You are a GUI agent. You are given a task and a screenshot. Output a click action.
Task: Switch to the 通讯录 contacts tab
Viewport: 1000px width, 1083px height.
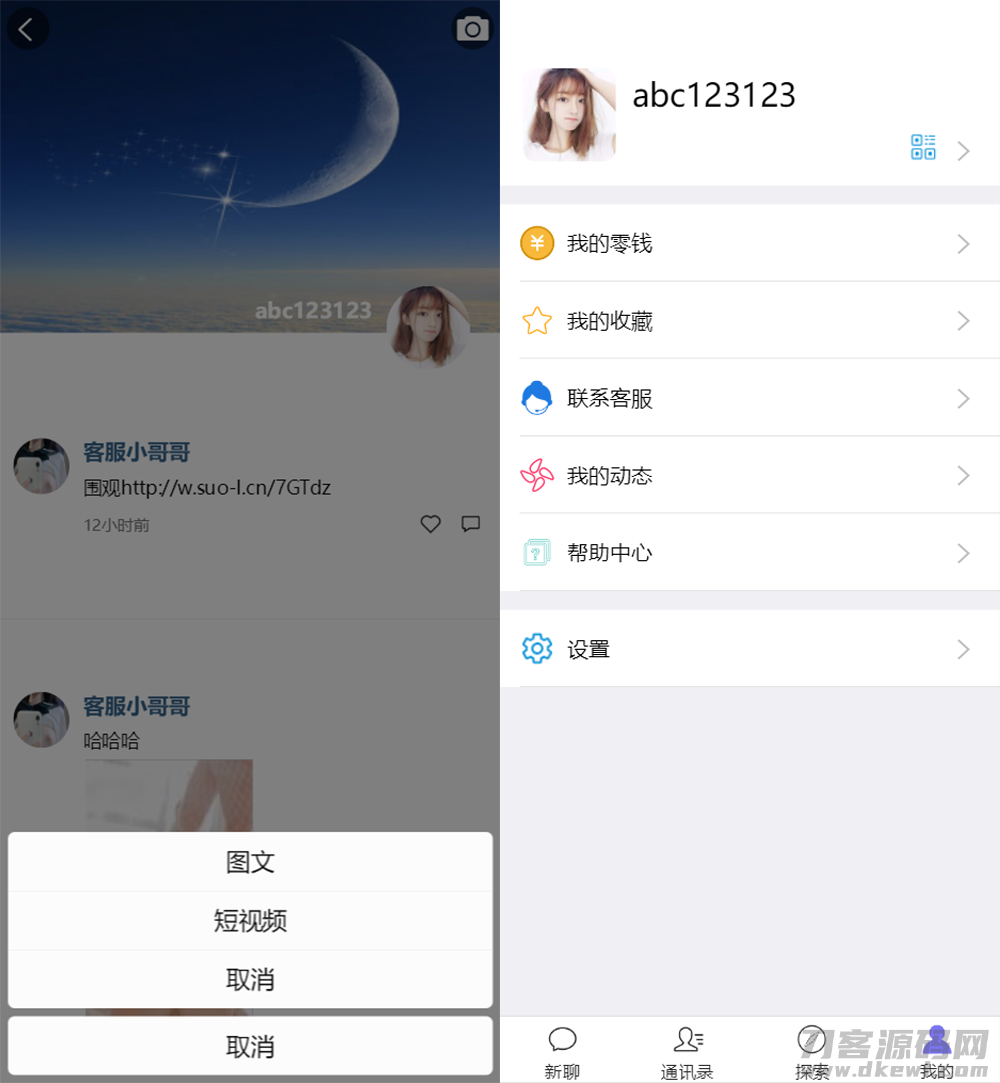tap(687, 1052)
